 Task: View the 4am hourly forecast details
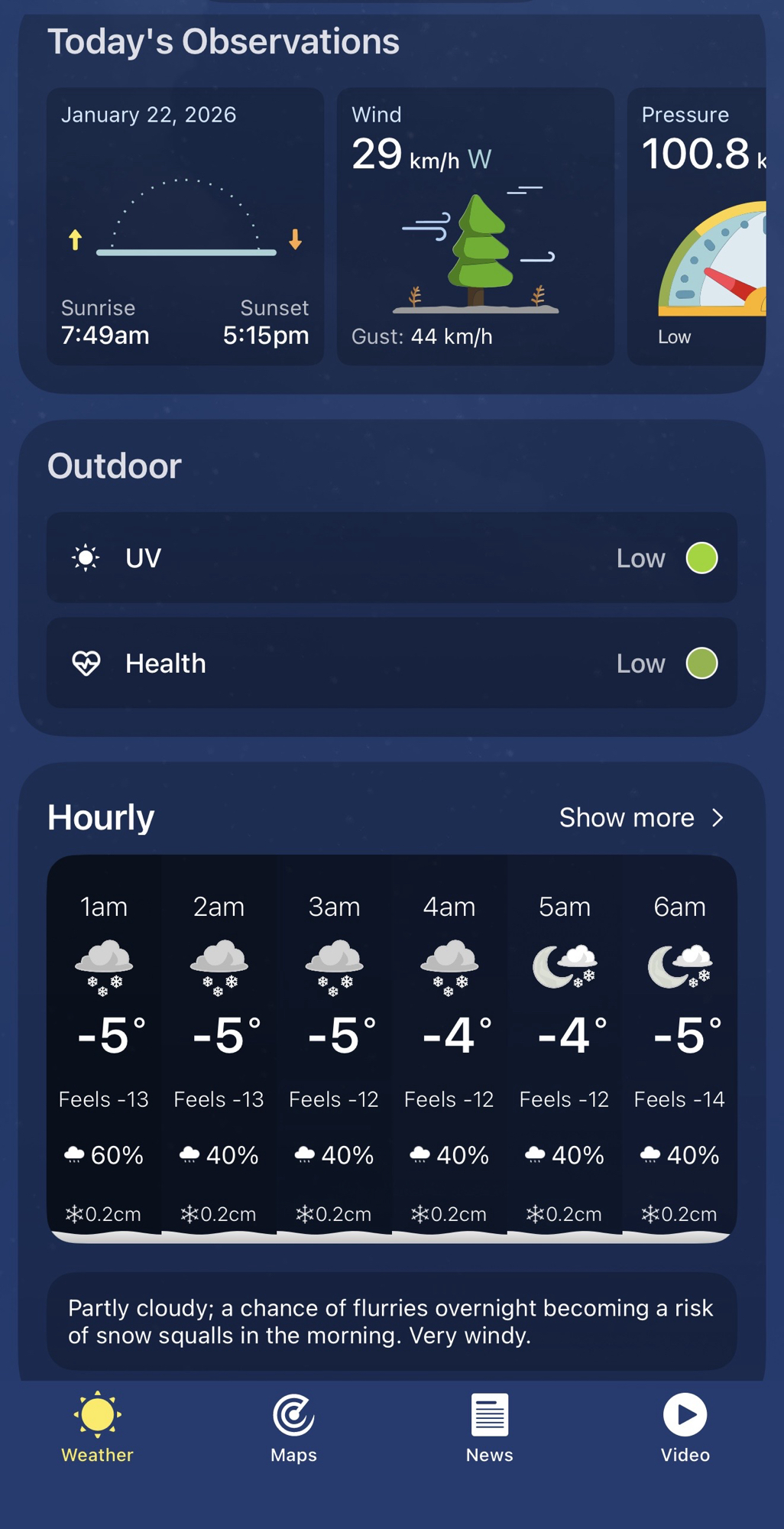(449, 1047)
